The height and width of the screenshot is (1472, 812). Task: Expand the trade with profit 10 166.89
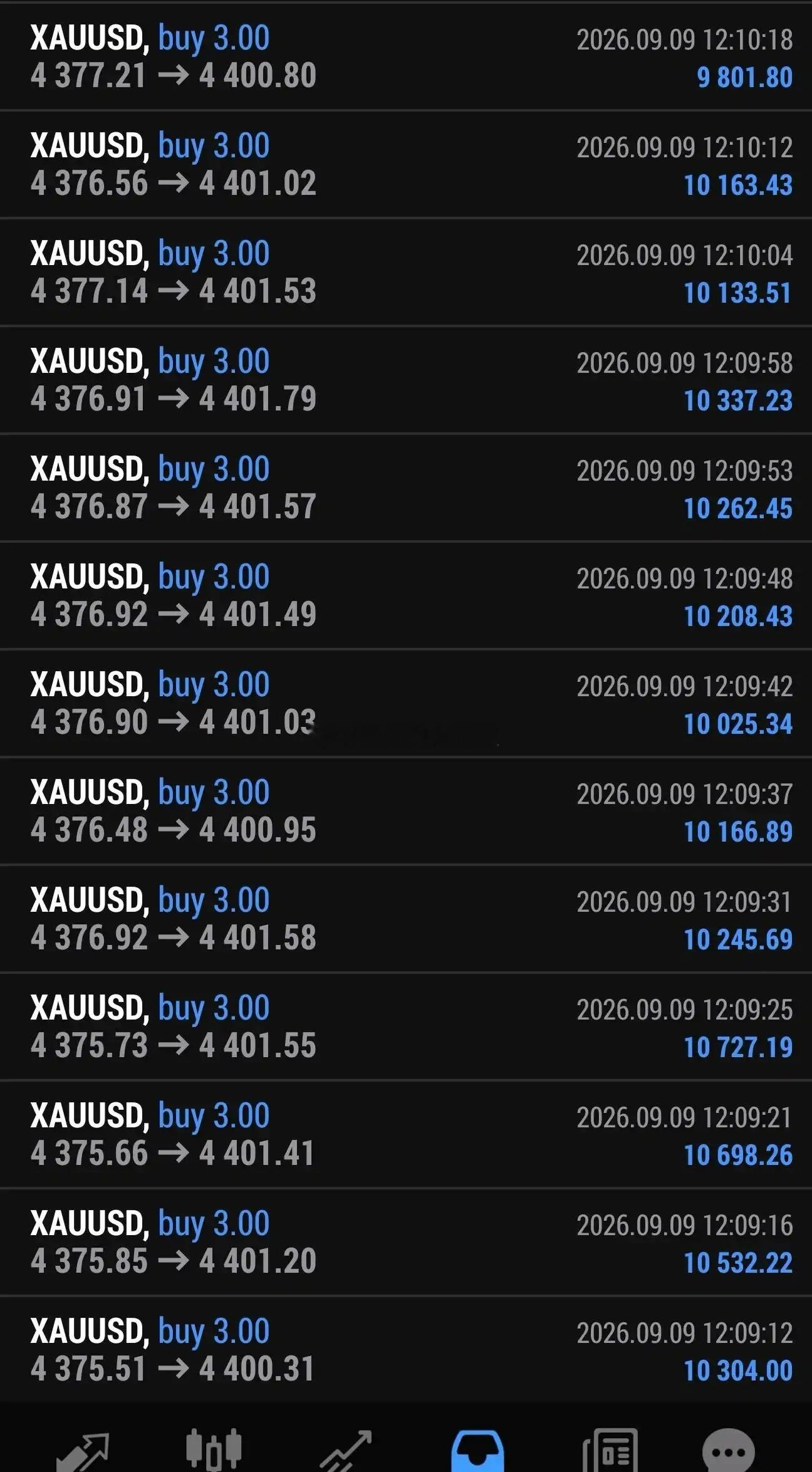click(x=406, y=812)
